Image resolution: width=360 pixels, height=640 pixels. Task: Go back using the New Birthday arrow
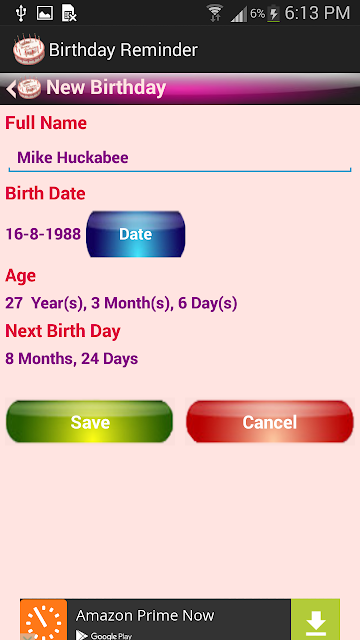11,89
